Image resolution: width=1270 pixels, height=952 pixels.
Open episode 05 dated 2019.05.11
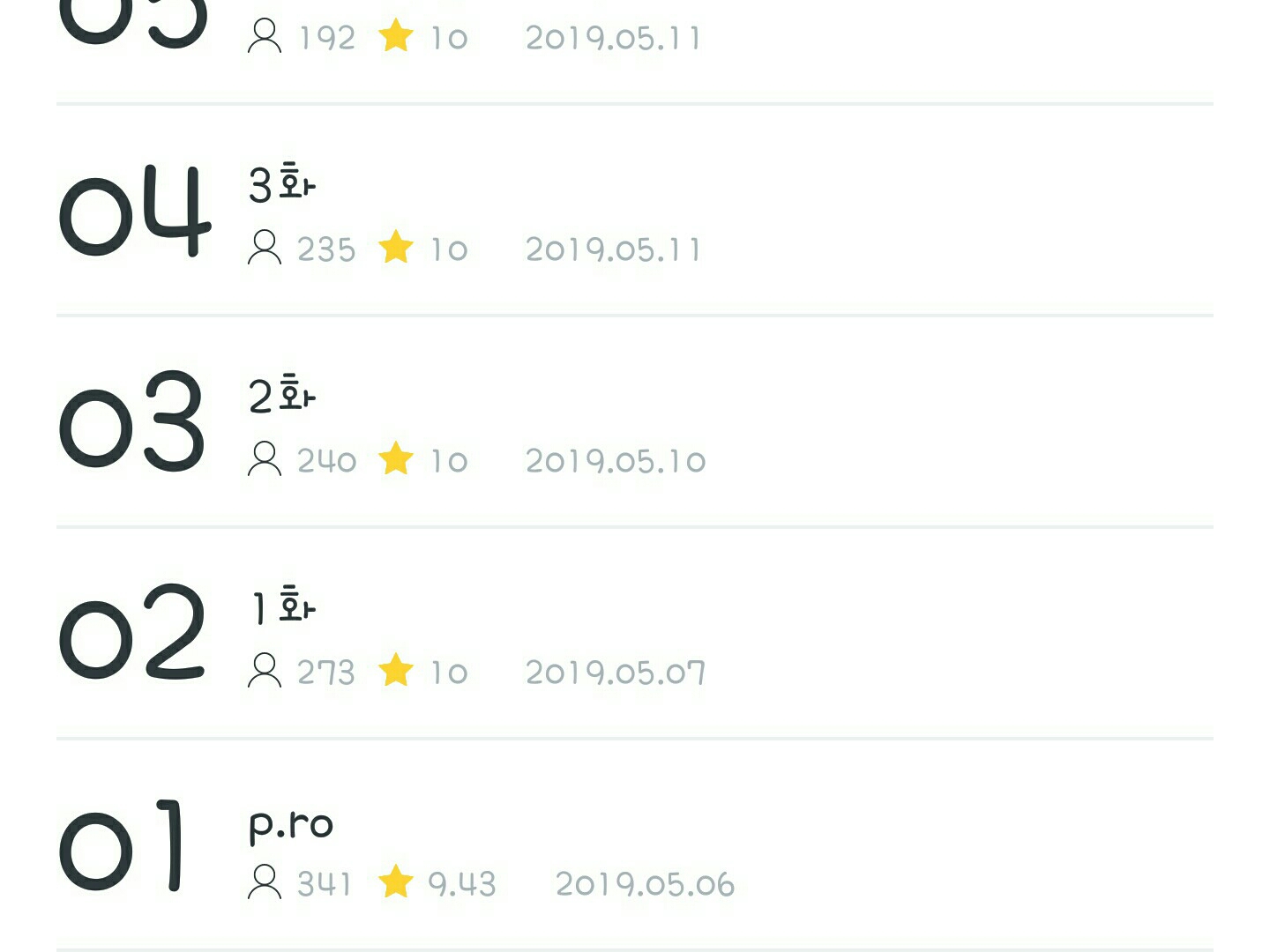(x=635, y=51)
